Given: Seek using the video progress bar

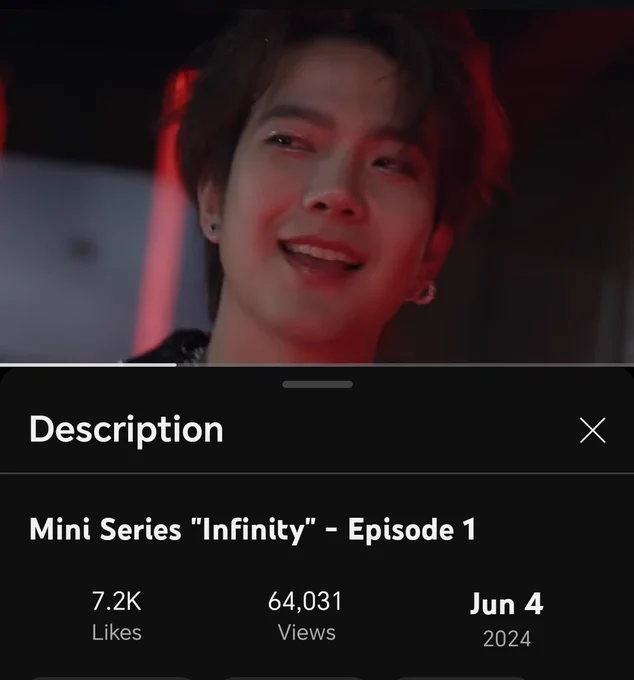Looking at the screenshot, I should [x=317, y=365].
